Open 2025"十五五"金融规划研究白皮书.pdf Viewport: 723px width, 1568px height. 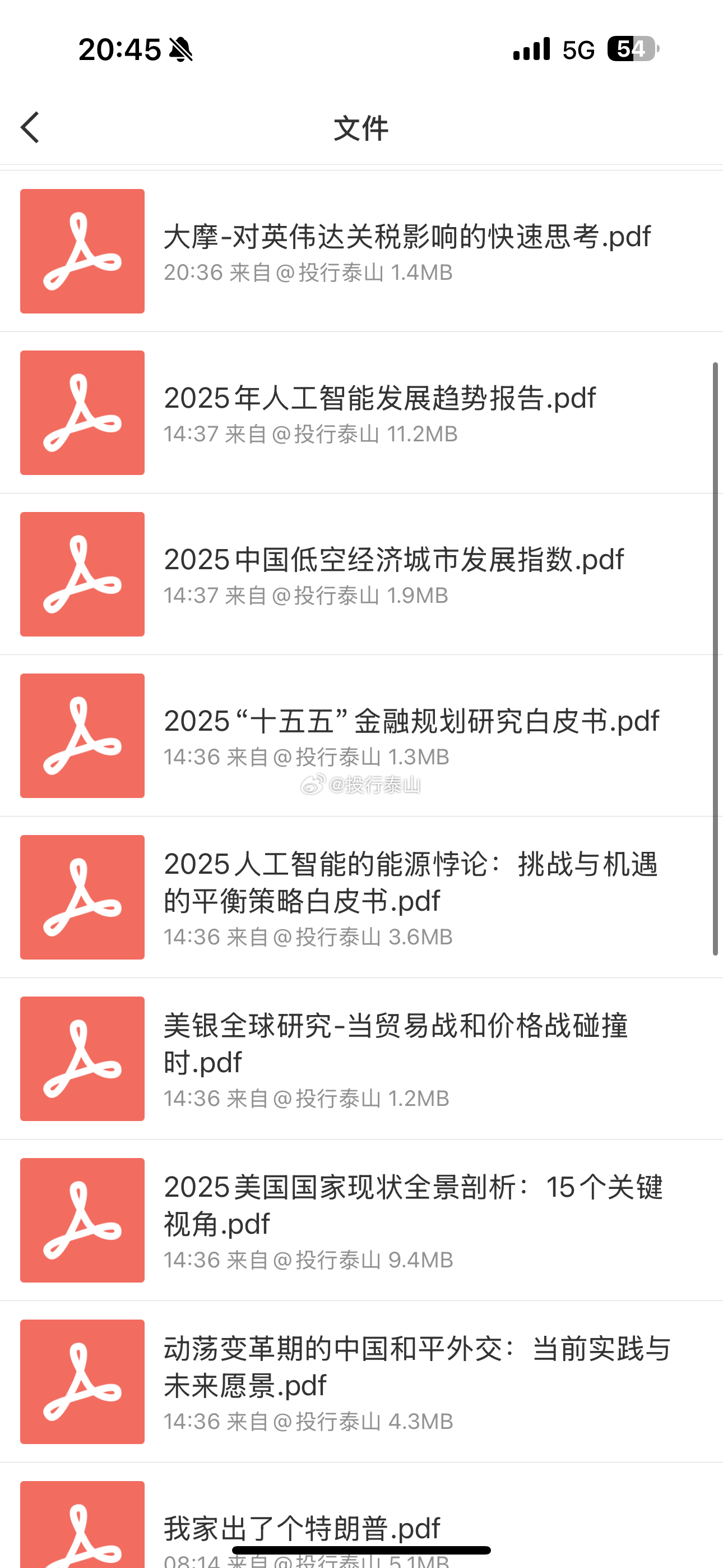(411, 721)
